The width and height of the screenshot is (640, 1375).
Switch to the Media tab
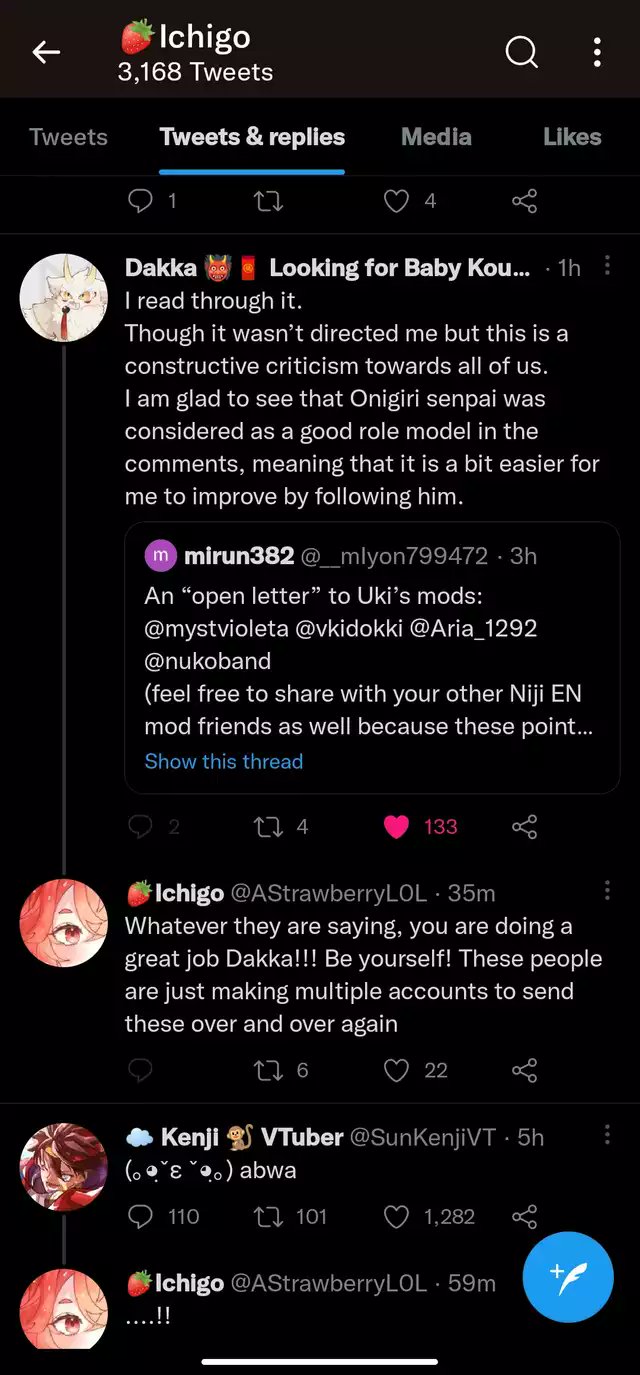coord(436,137)
